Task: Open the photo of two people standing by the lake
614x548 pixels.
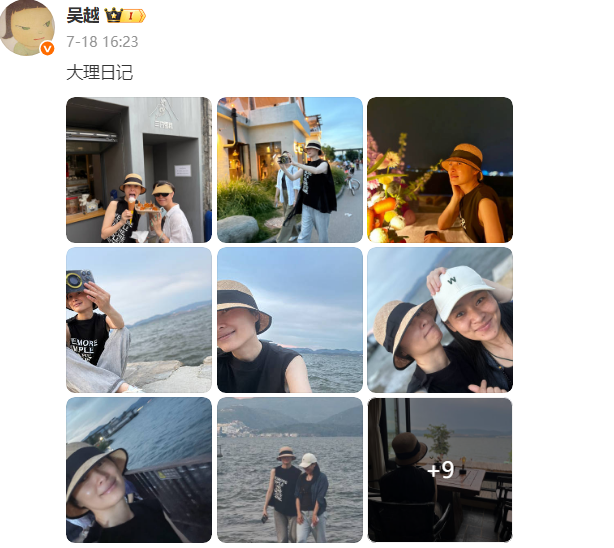Action: [x=290, y=470]
